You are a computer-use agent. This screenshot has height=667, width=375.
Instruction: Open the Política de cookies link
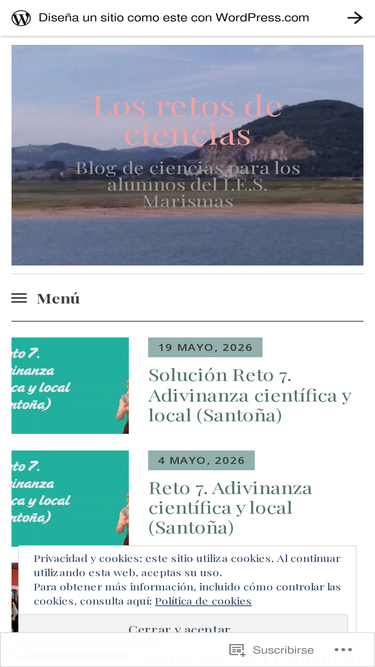[x=203, y=601]
